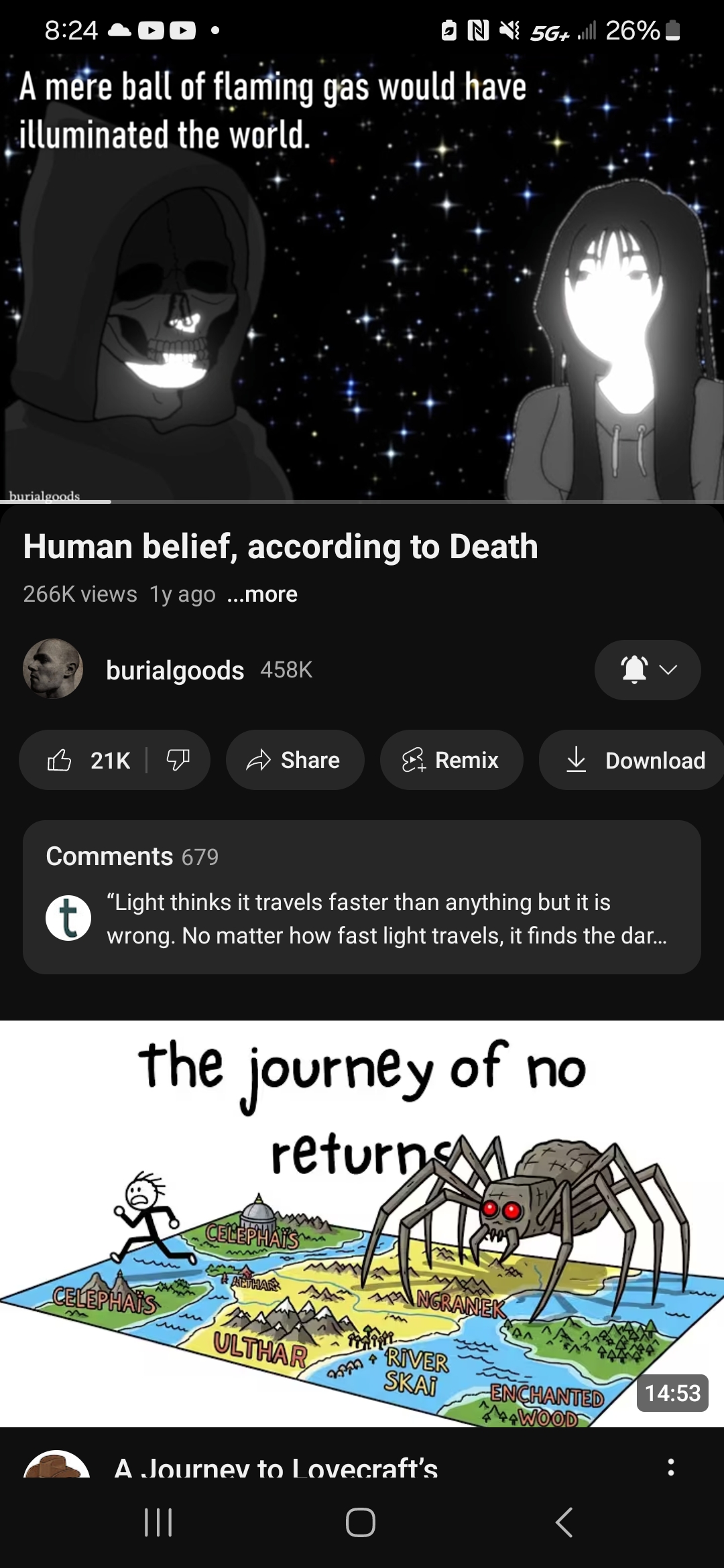Open the Remix option
The height and width of the screenshot is (1568, 724).
(x=451, y=760)
